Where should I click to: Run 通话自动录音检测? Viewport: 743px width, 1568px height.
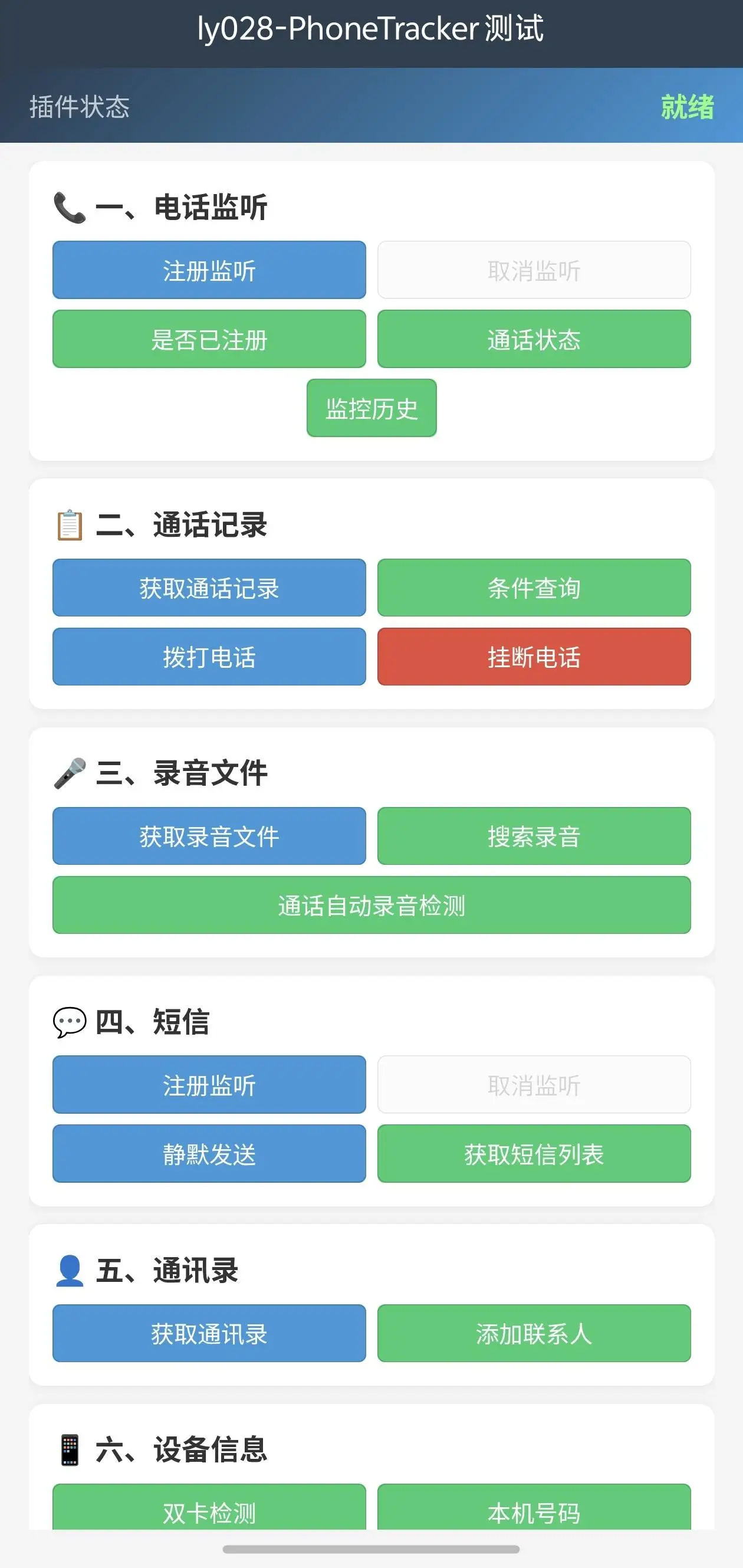click(371, 905)
